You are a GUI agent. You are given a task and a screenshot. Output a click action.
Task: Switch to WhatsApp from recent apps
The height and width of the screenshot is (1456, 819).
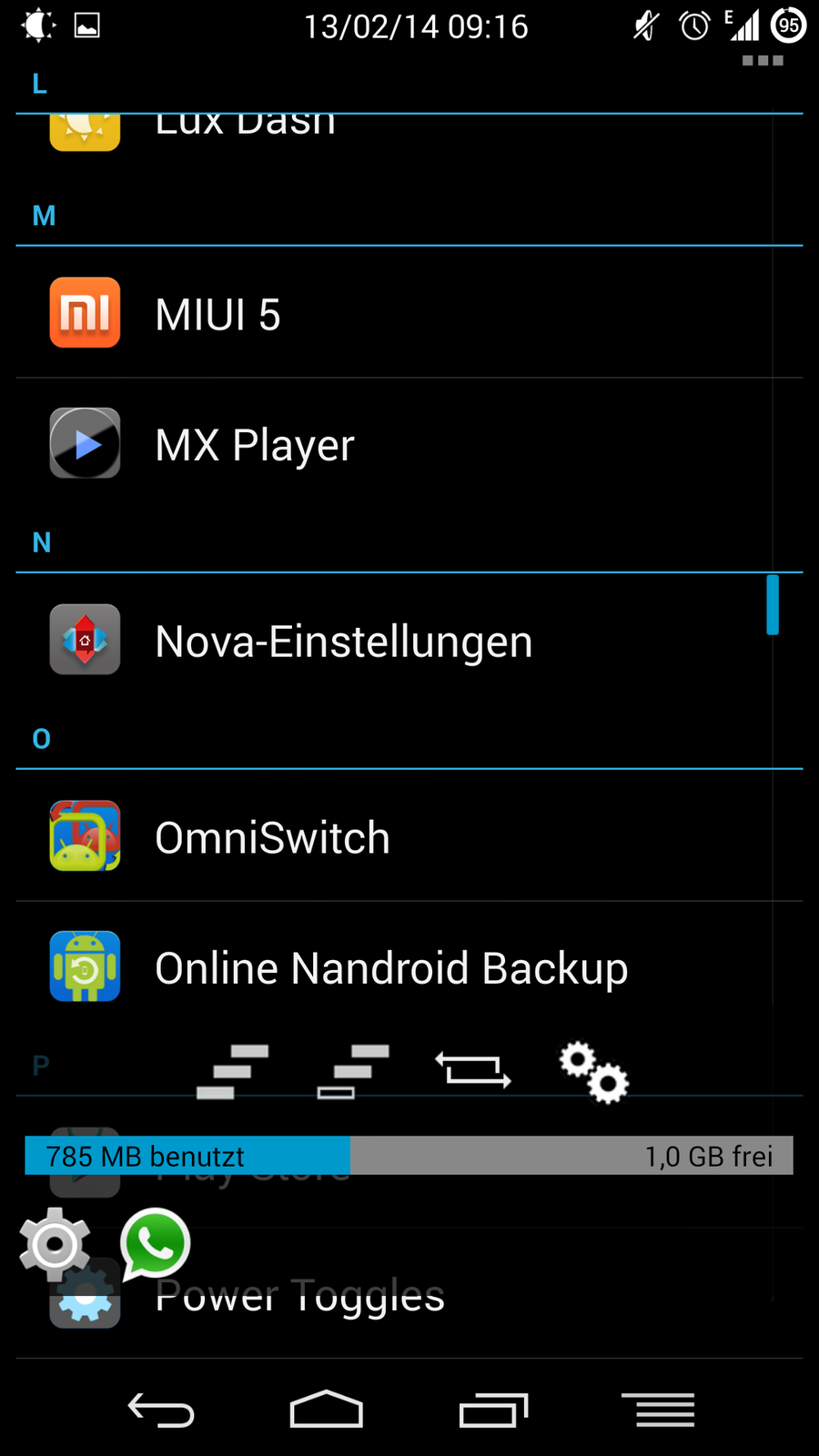(155, 1243)
